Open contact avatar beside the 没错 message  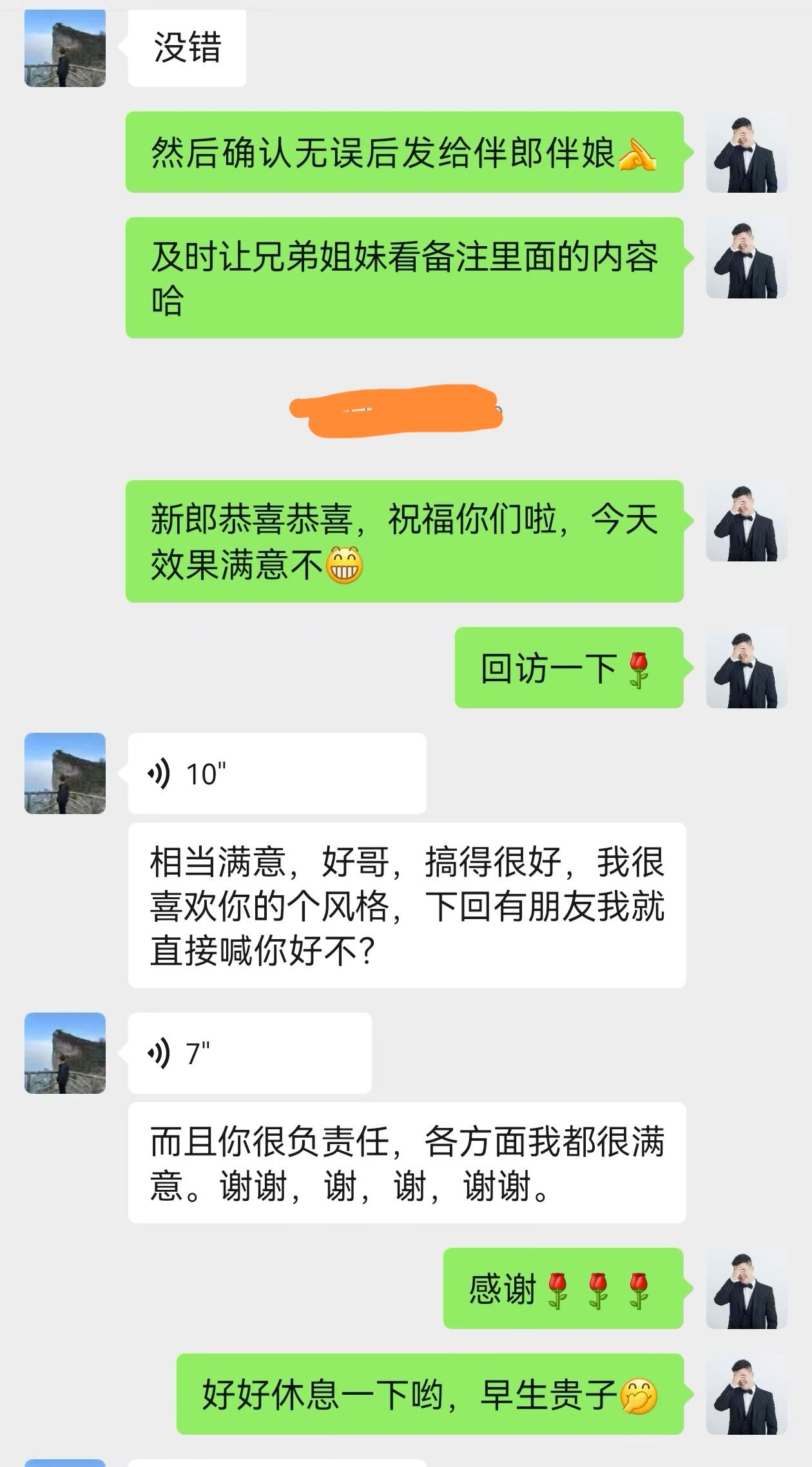point(65,48)
